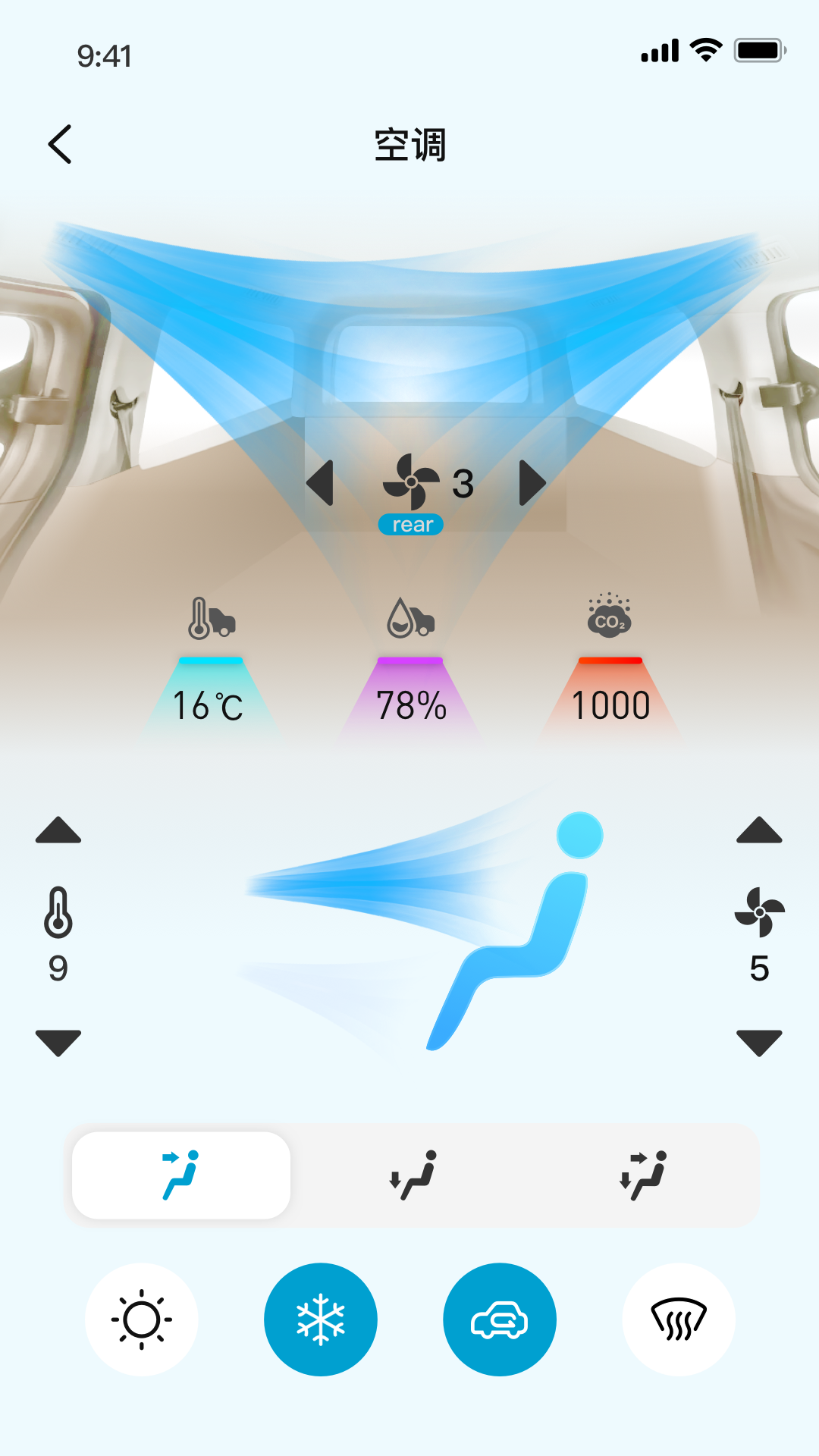Decrease rear fan speed with left arrow
Viewport: 819px width, 1456px height.
point(323,484)
